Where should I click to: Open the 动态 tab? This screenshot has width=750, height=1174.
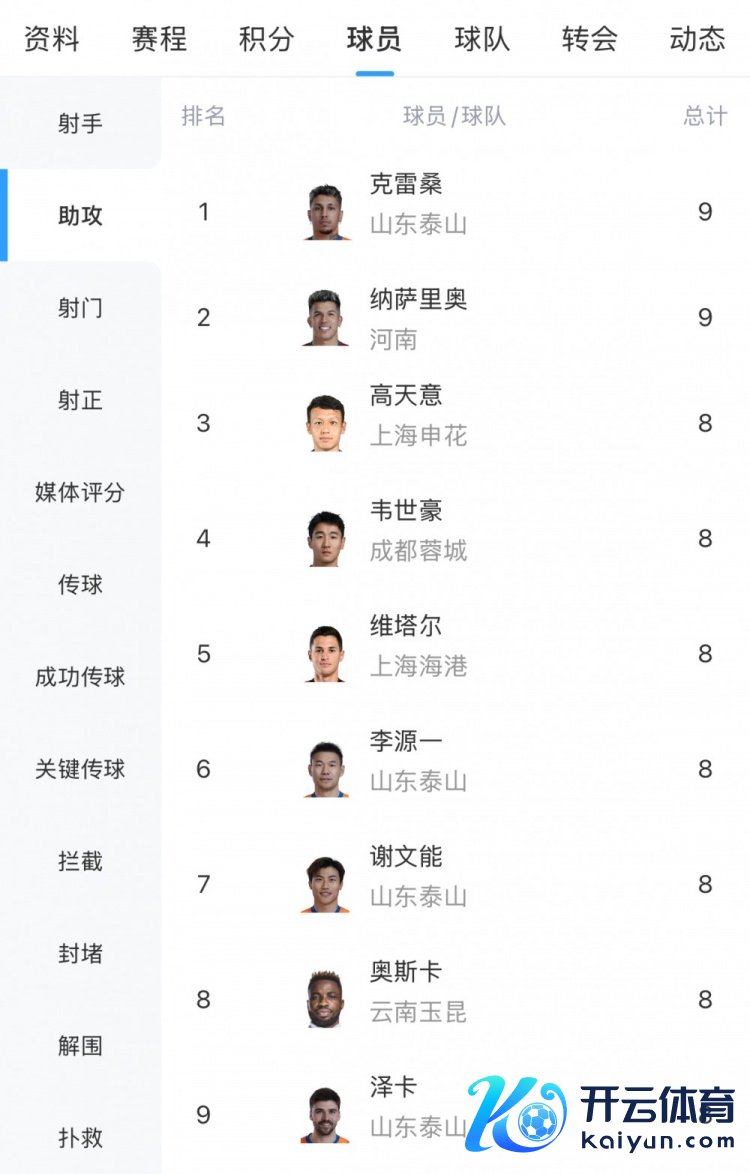coord(696,39)
